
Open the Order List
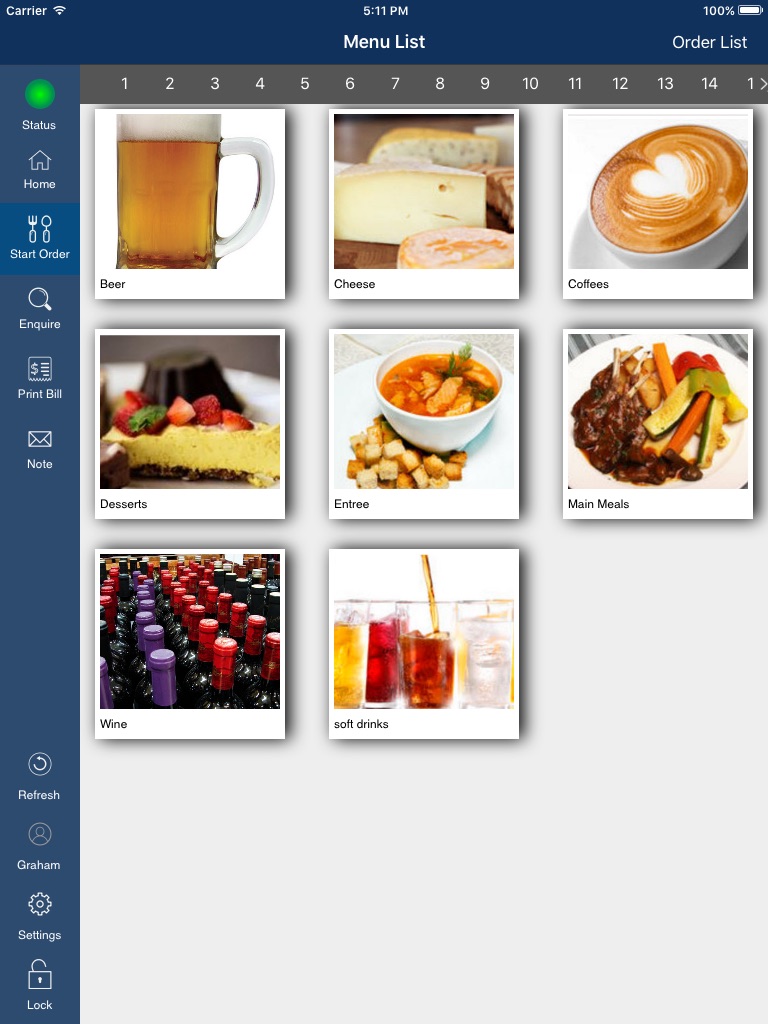pos(709,42)
